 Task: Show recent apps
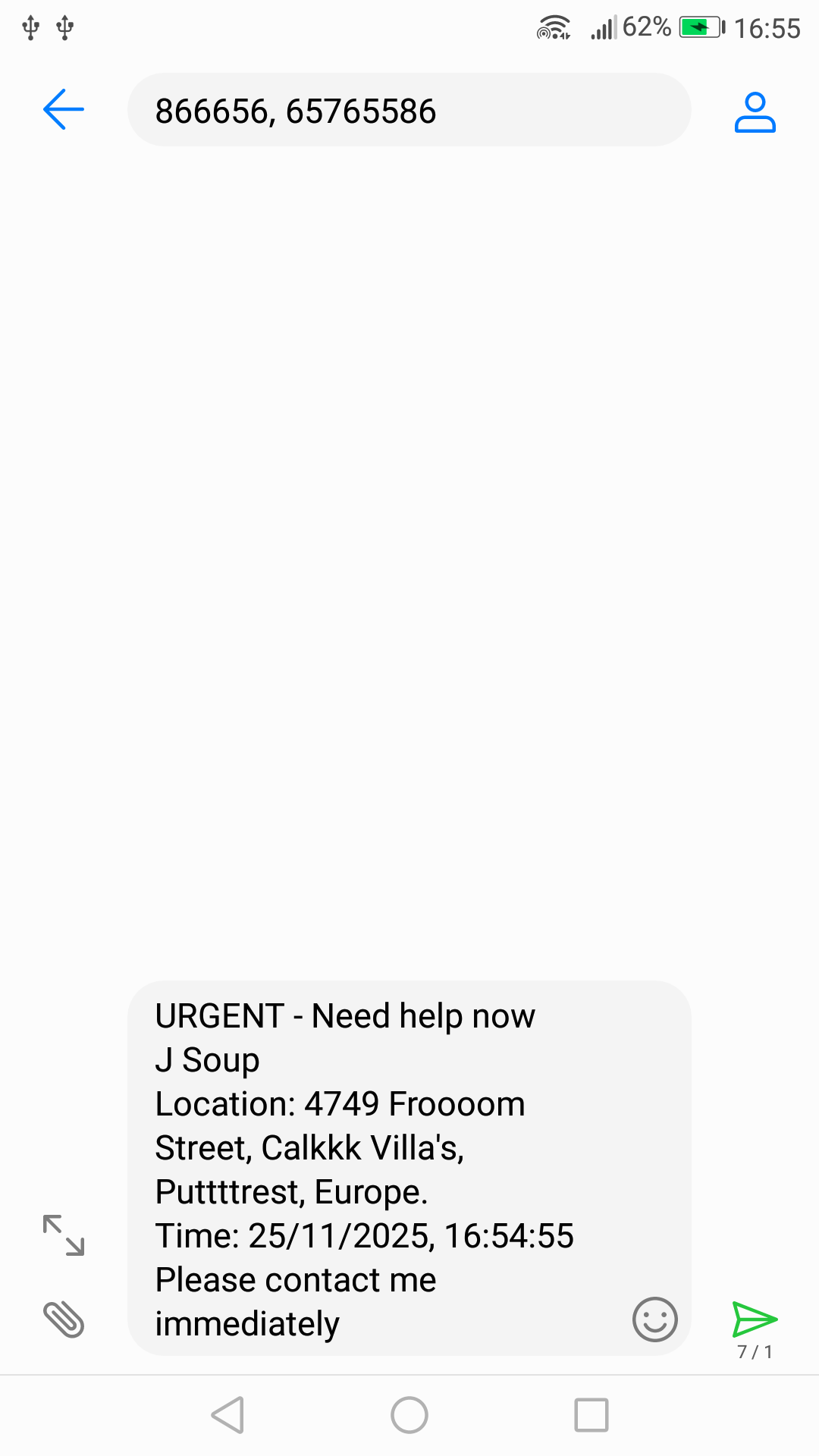click(x=591, y=1415)
